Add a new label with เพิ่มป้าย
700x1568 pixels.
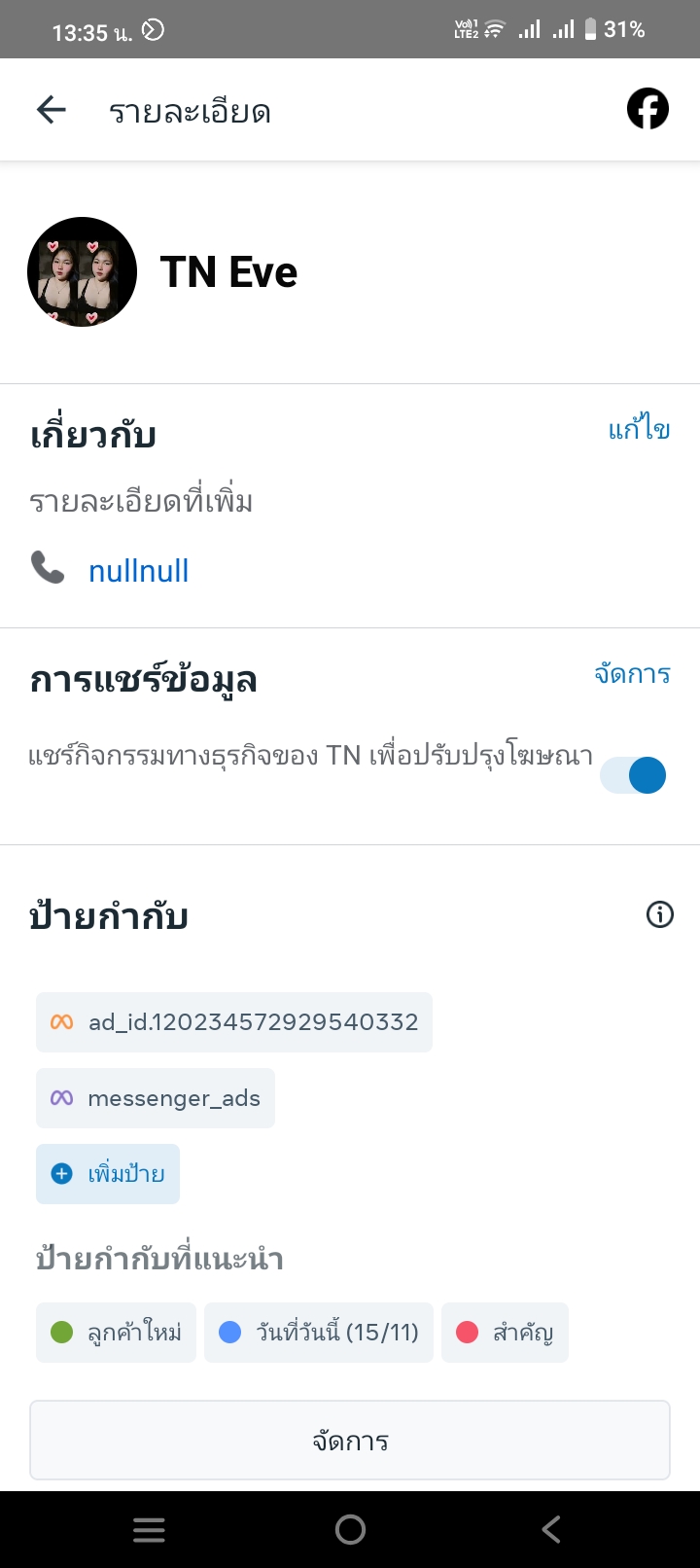pyautogui.click(x=108, y=1174)
